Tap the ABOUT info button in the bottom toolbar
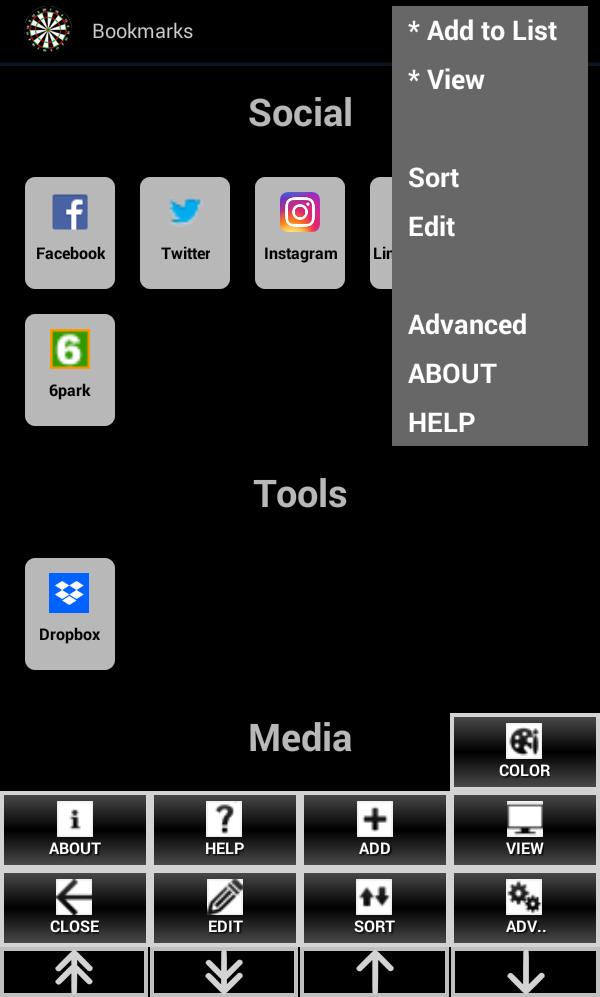600x997 pixels. point(75,830)
